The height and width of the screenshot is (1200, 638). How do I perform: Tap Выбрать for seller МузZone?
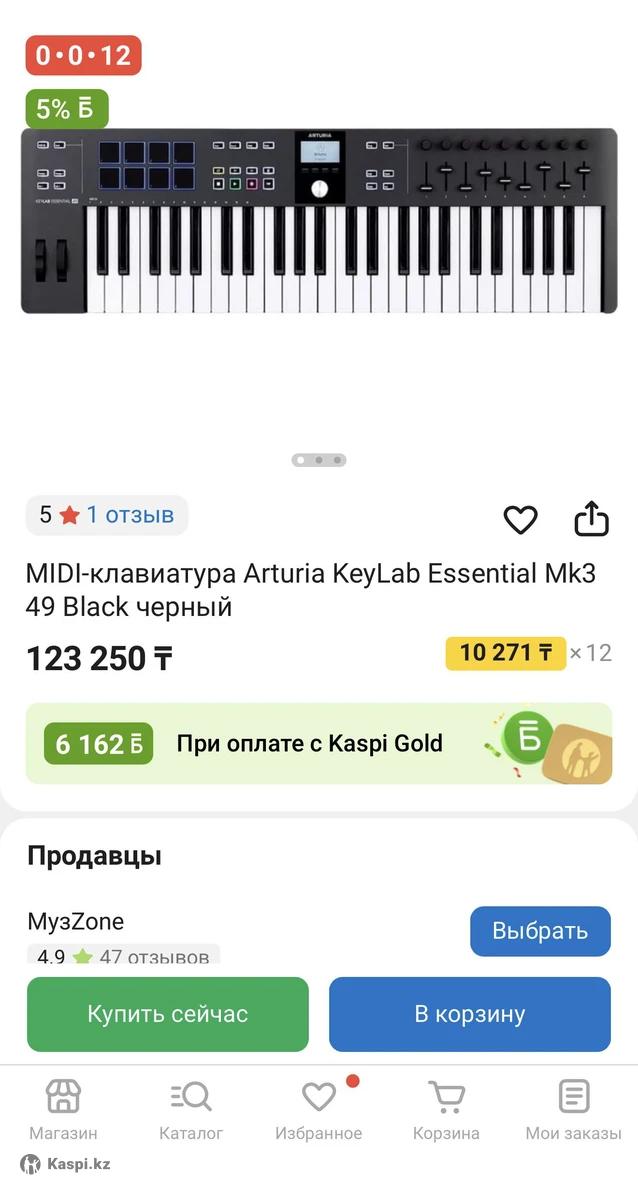(540, 931)
